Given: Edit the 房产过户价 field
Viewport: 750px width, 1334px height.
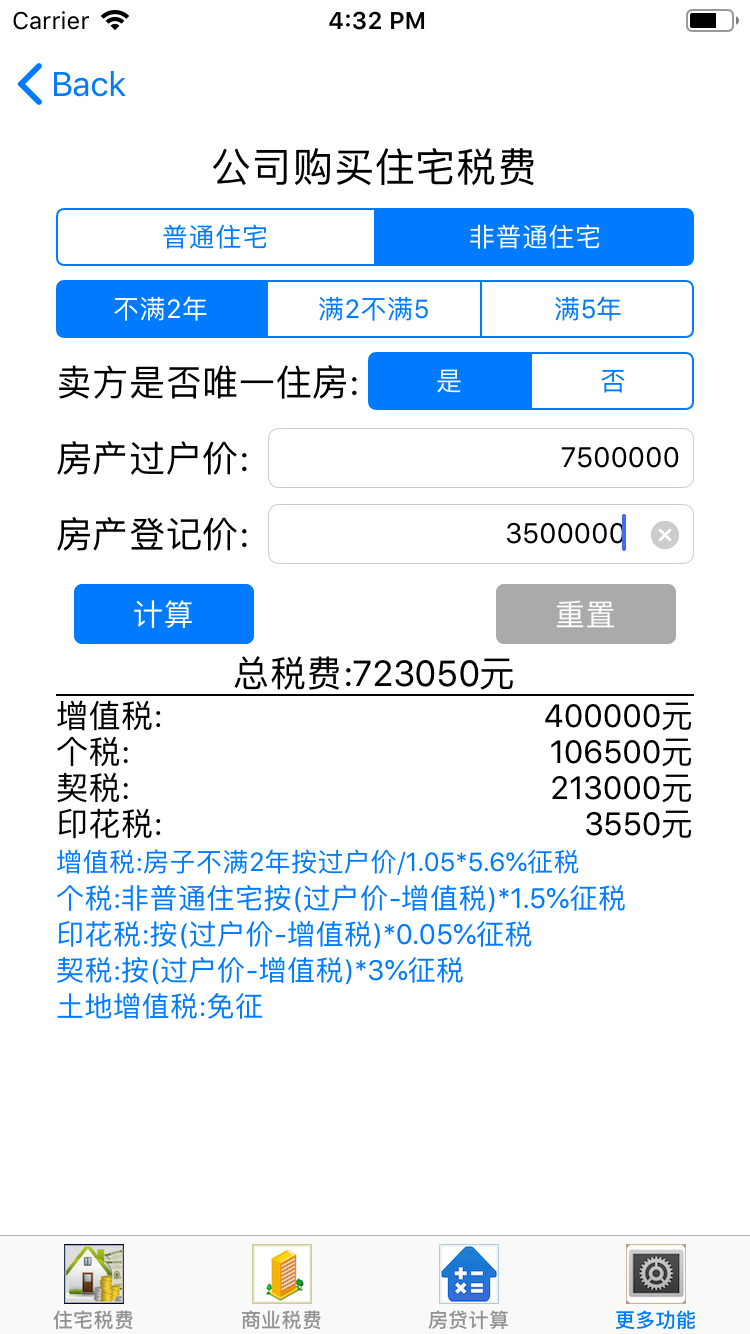Looking at the screenshot, I should point(480,458).
